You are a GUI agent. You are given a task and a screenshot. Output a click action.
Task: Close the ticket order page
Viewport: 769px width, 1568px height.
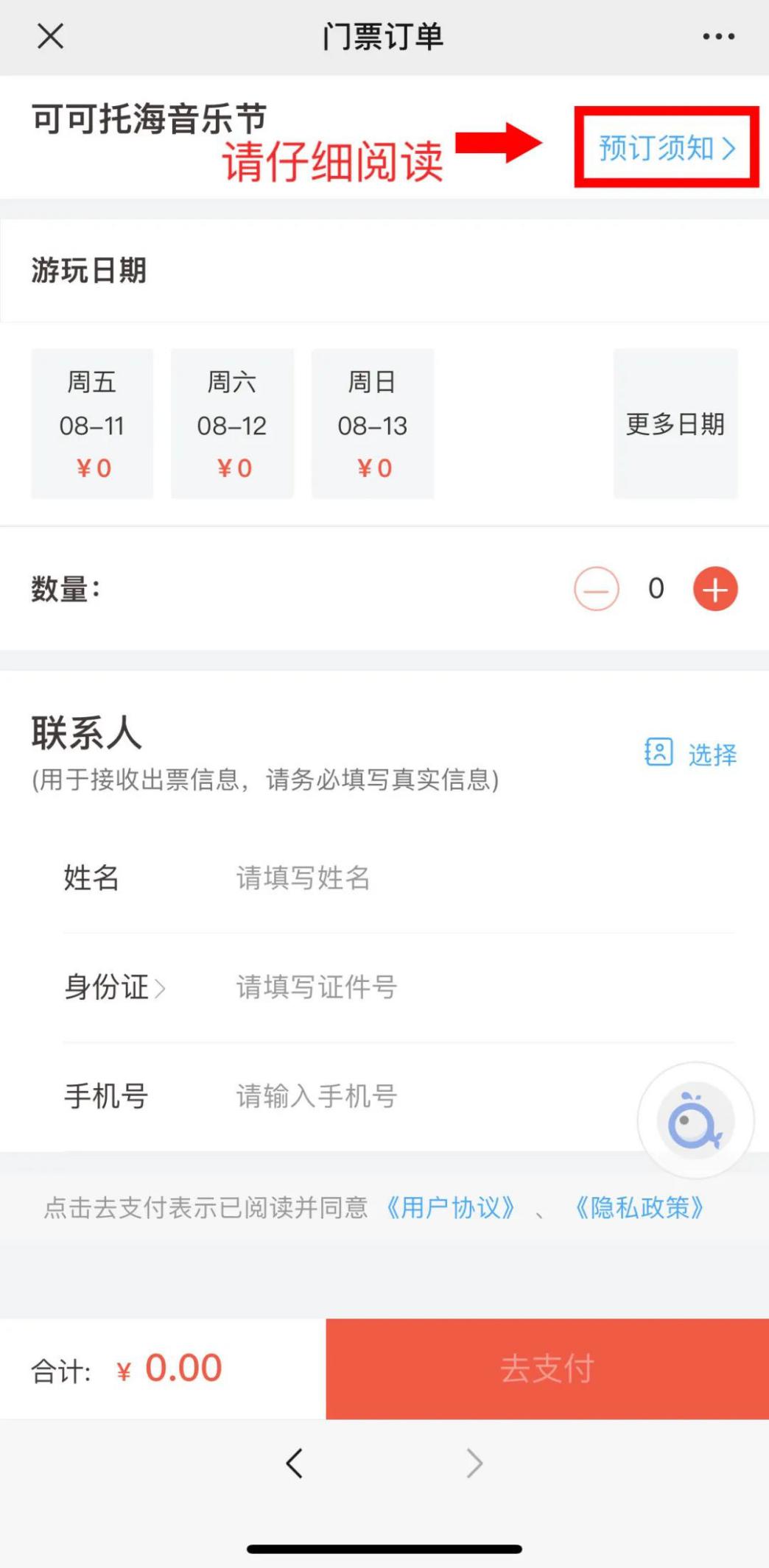pyautogui.click(x=50, y=35)
